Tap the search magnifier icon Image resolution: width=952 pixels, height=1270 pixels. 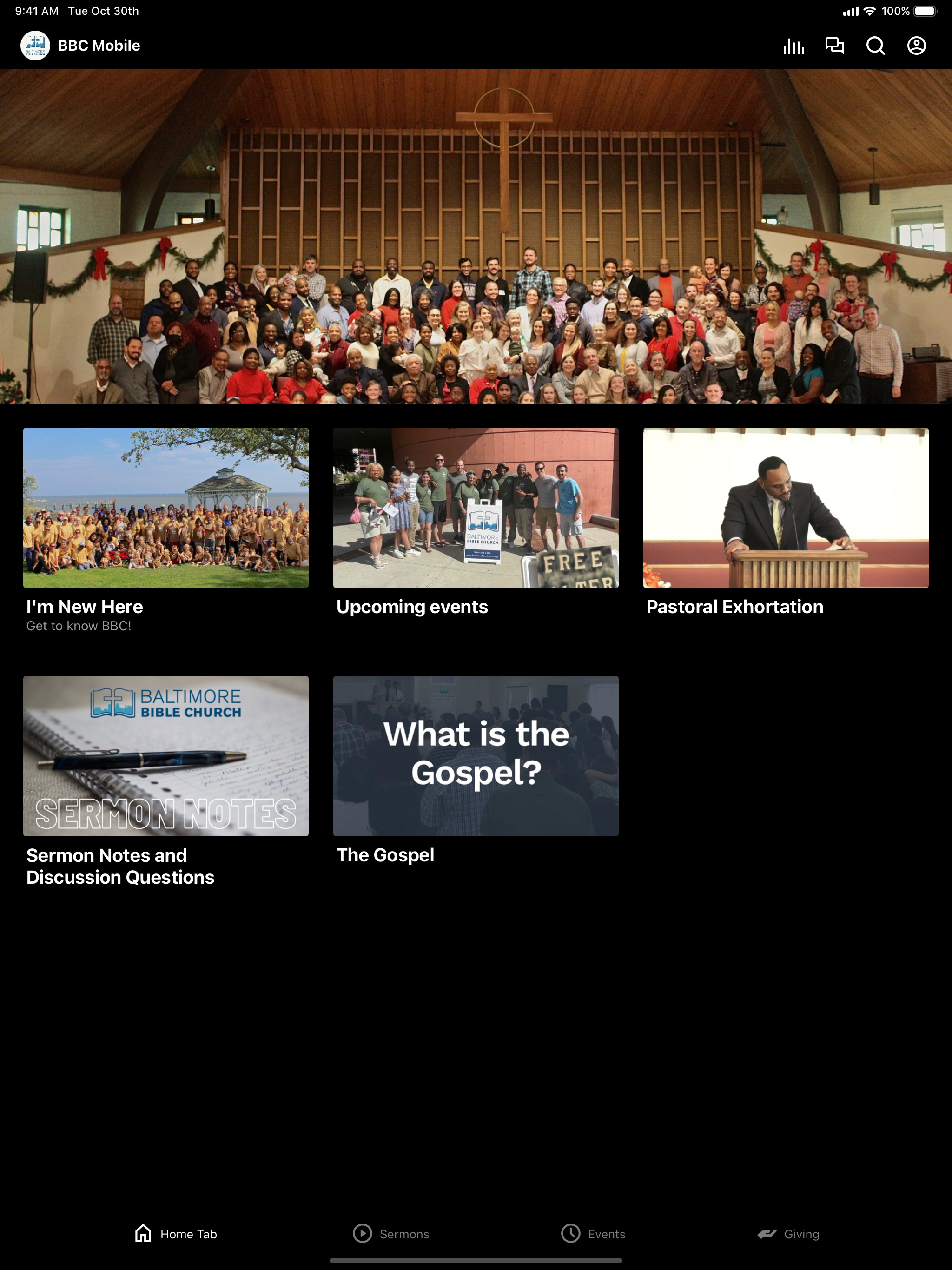(875, 46)
